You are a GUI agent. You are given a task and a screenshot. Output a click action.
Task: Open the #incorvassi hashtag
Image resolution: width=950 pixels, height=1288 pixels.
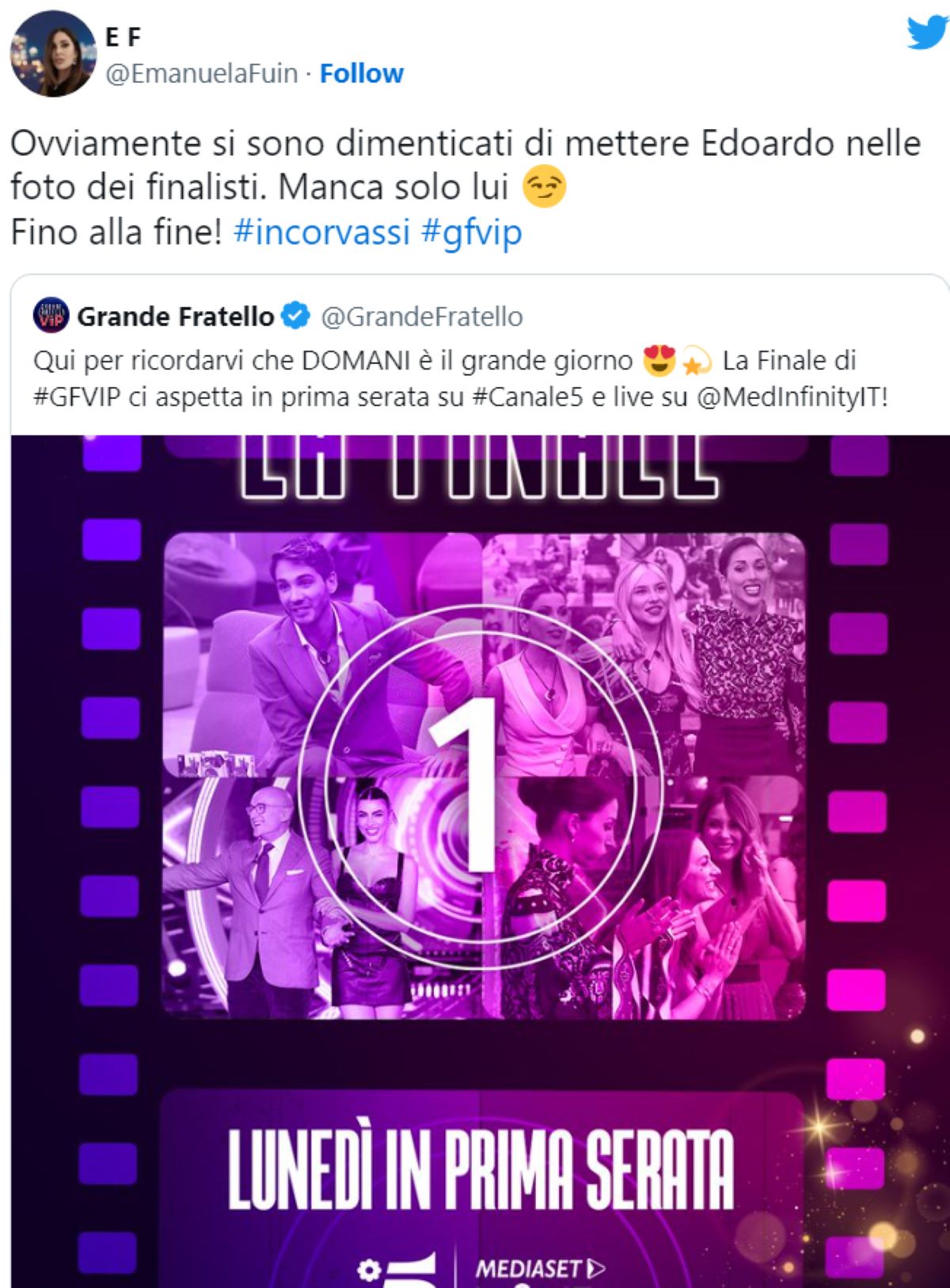321,232
